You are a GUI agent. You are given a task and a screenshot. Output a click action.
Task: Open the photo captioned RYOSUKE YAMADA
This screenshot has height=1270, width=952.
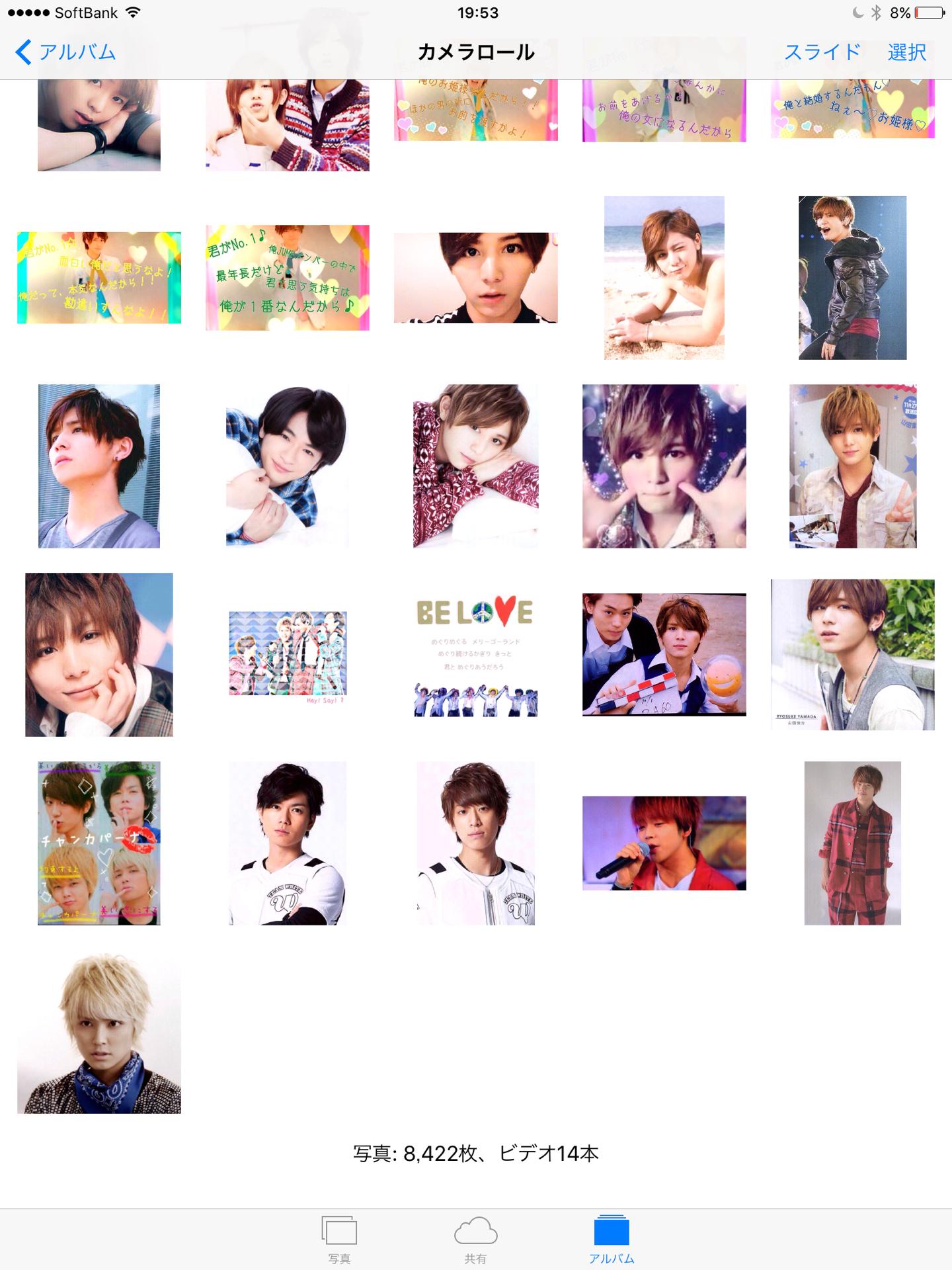tap(852, 655)
